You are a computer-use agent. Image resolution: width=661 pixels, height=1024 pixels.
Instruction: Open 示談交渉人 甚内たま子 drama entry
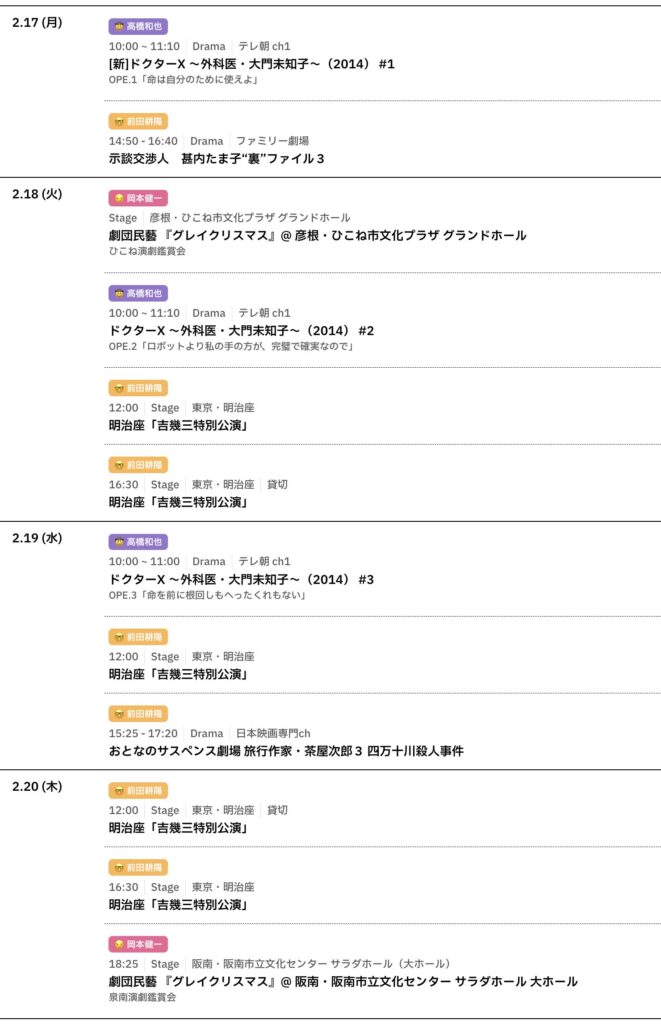(x=216, y=158)
